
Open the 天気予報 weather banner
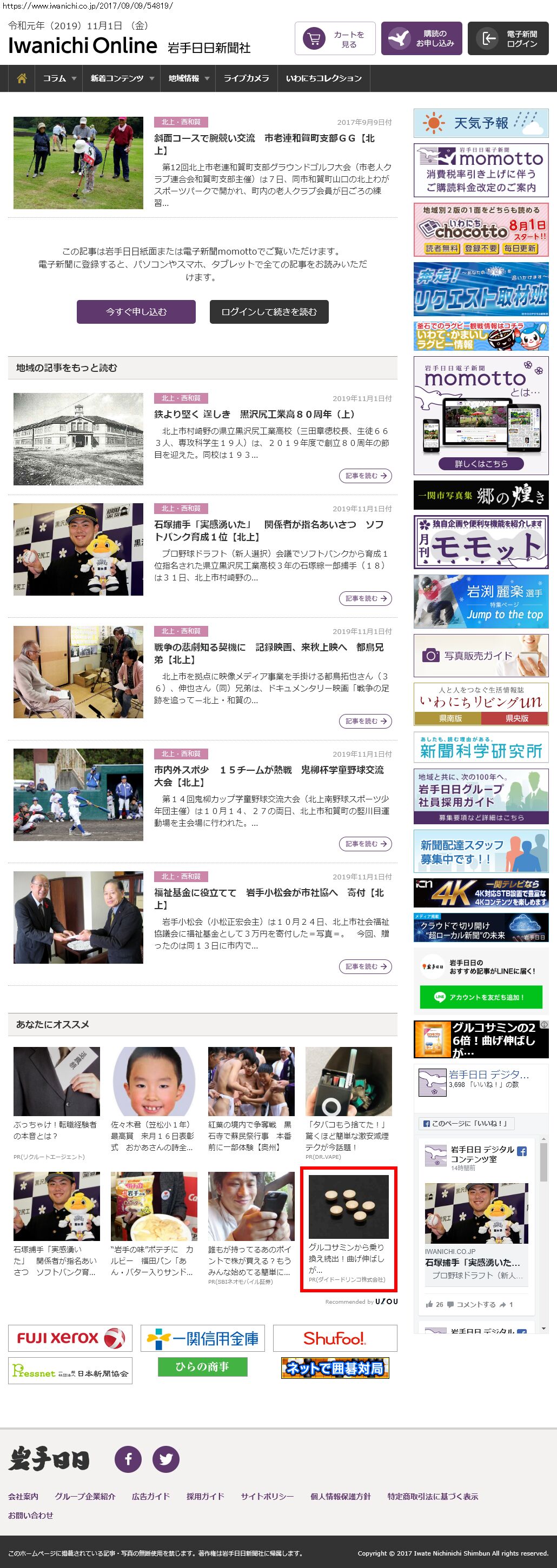[x=480, y=123]
